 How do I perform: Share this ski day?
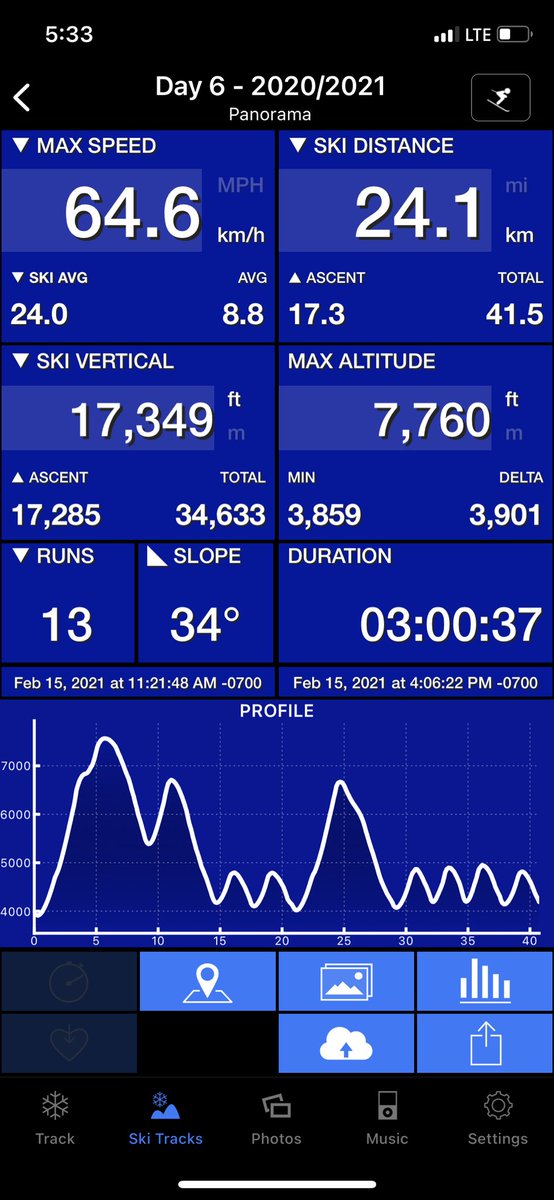[485, 1043]
